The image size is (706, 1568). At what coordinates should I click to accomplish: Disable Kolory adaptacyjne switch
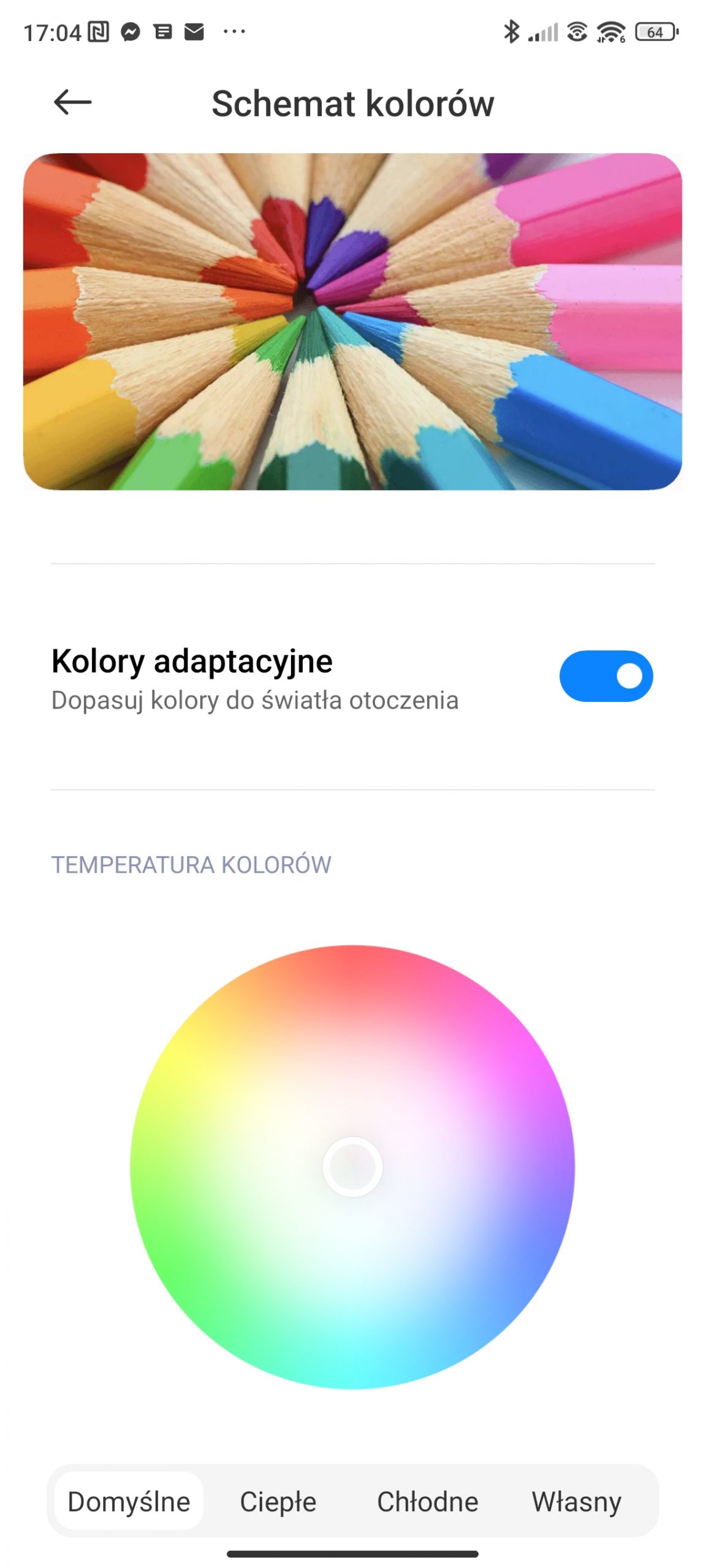coord(605,676)
